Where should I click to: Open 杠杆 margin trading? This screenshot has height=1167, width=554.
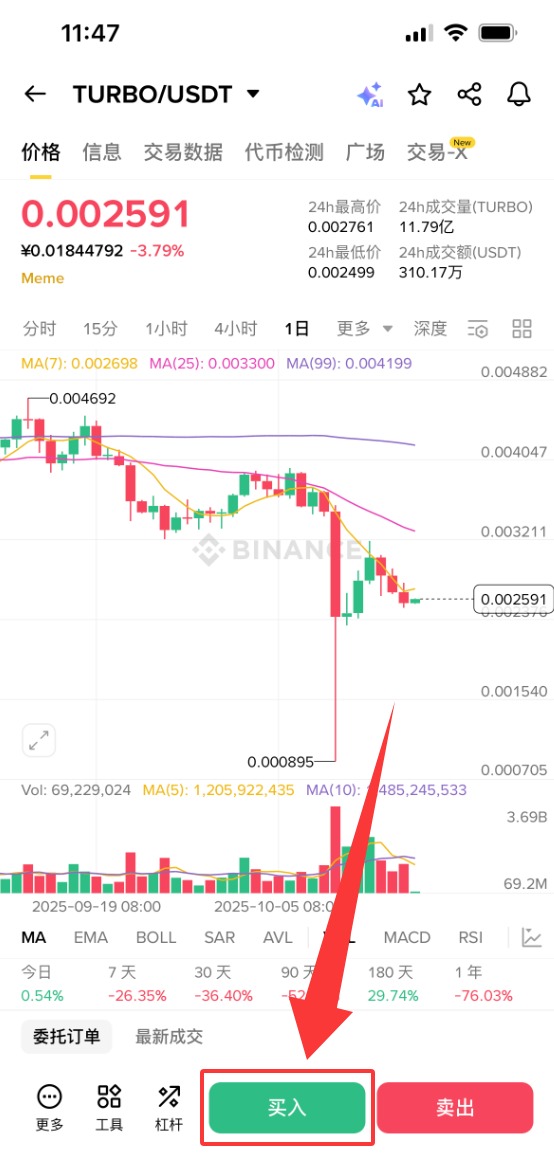pyautogui.click(x=169, y=1107)
